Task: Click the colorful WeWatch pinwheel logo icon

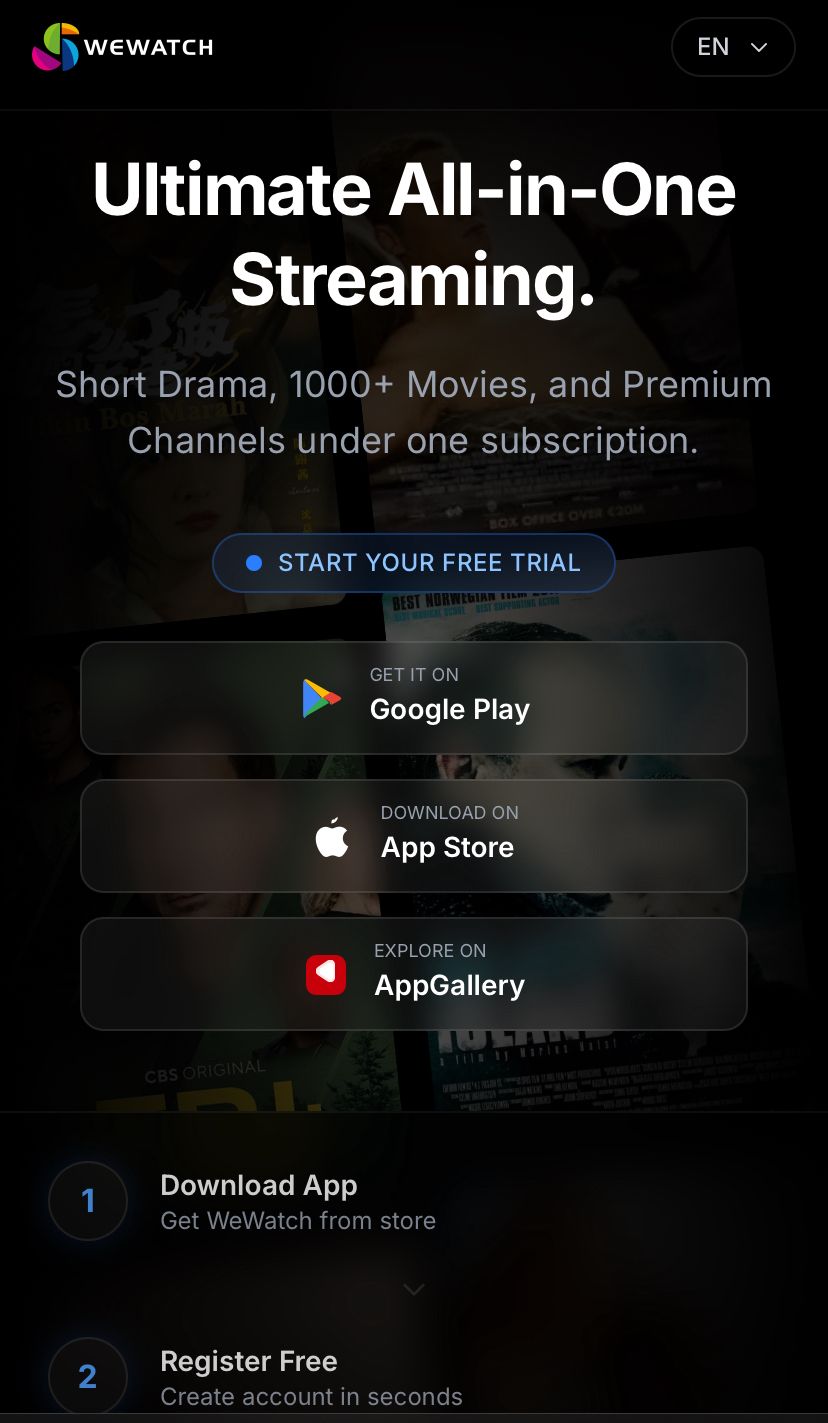Action: coord(55,46)
